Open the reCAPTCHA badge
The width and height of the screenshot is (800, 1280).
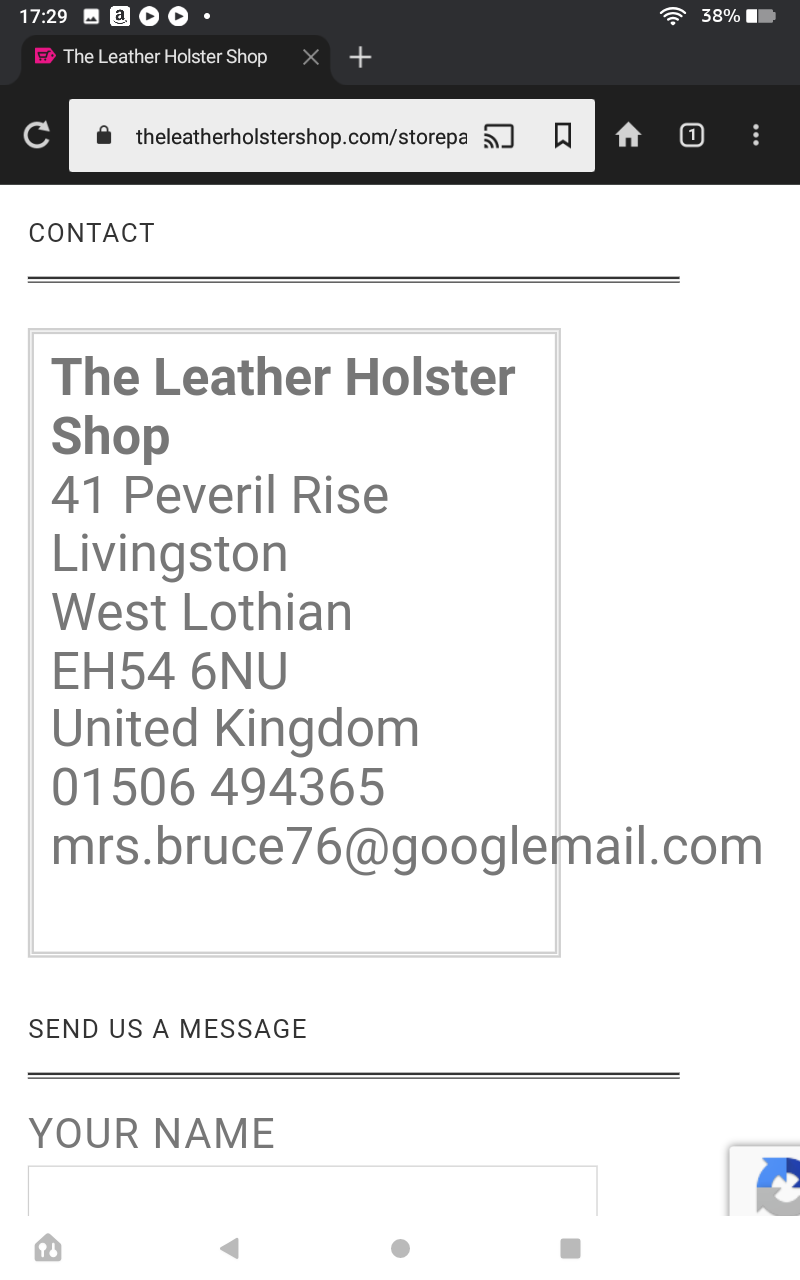pos(765,1181)
